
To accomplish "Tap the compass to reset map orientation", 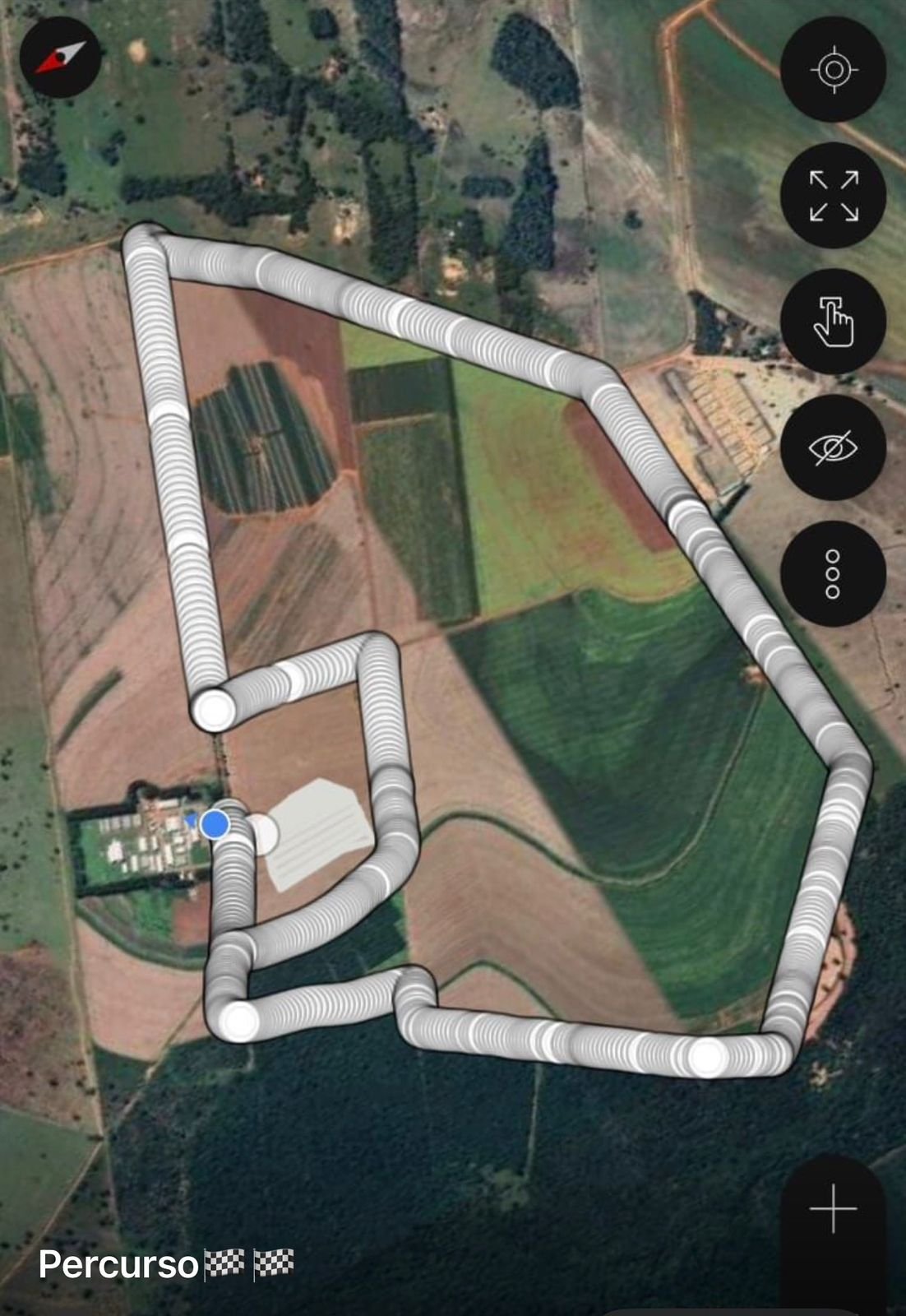I will tap(60, 57).
